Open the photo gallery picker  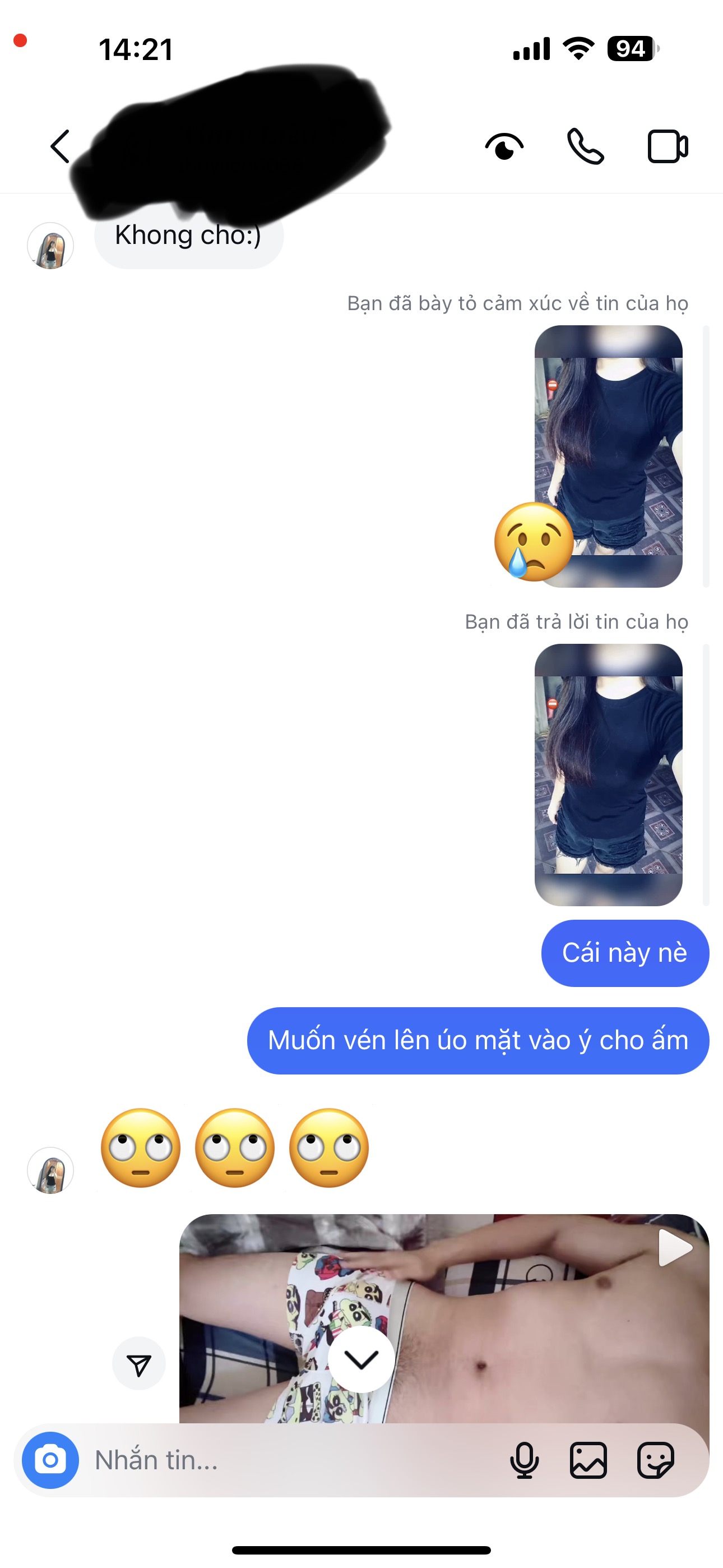click(588, 1460)
